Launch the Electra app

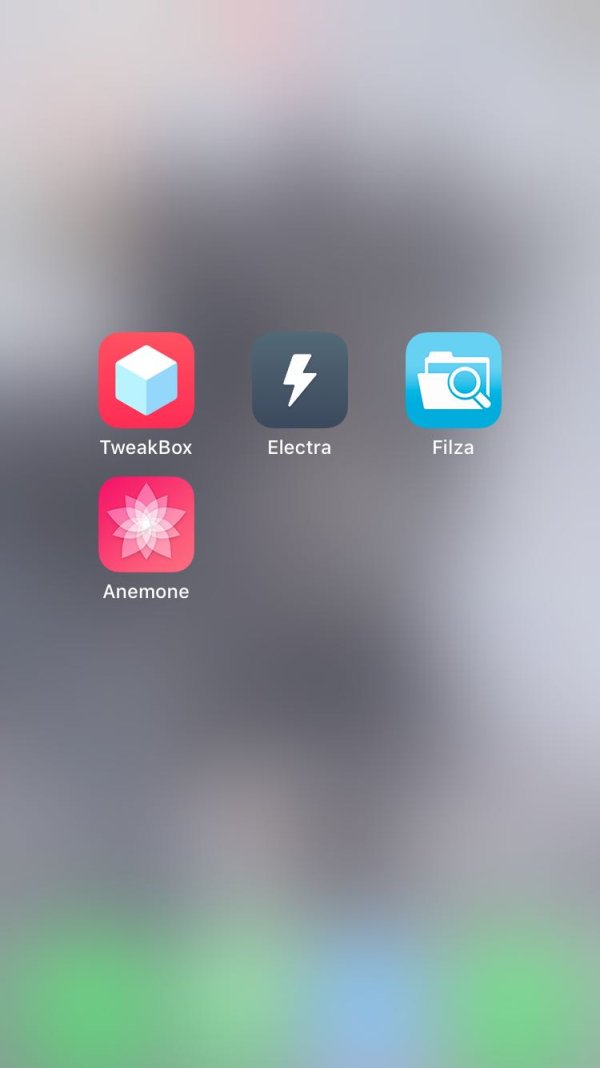pos(299,380)
